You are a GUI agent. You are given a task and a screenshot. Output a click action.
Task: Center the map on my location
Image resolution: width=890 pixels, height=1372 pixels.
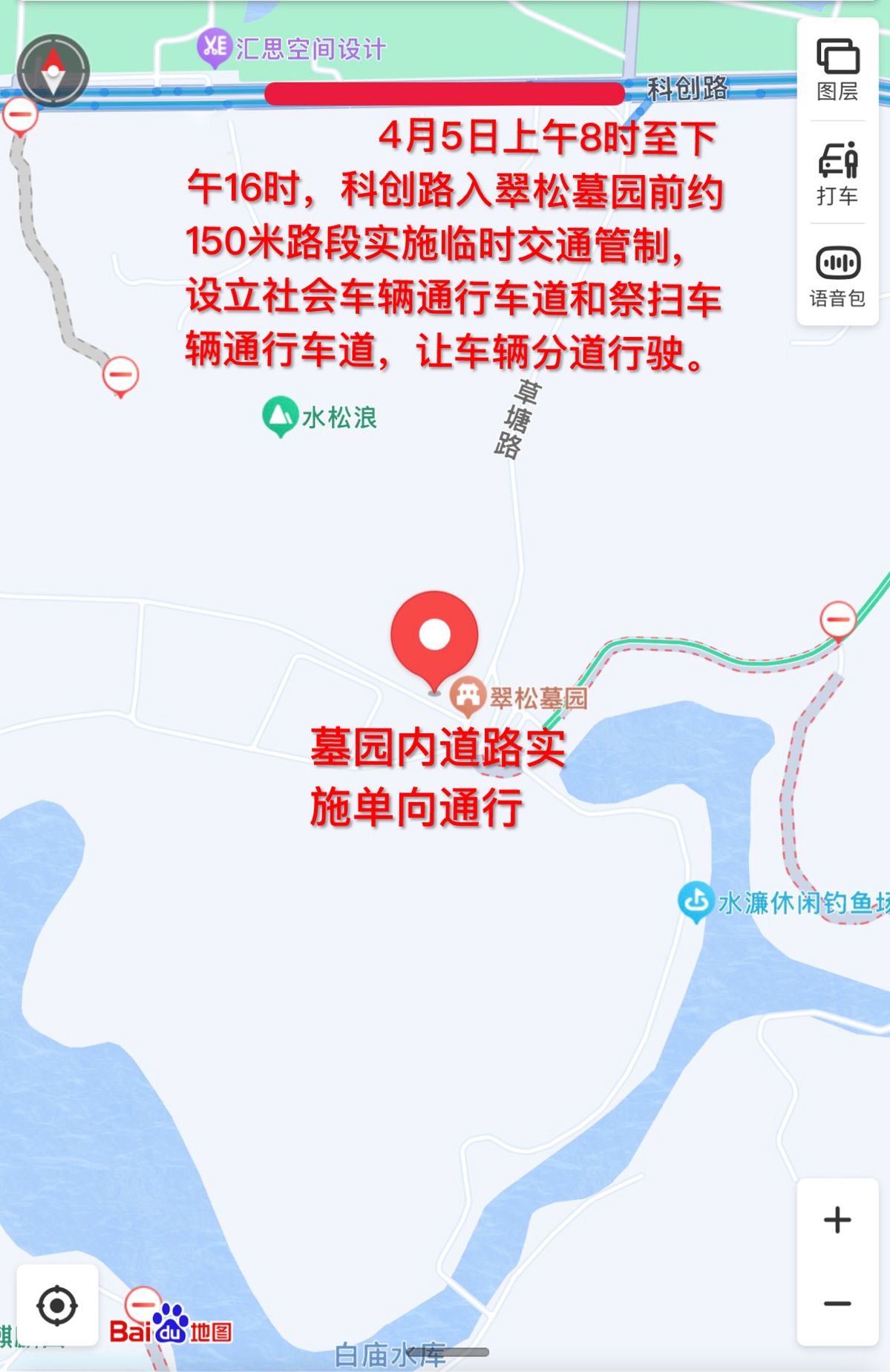(57, 1305)
